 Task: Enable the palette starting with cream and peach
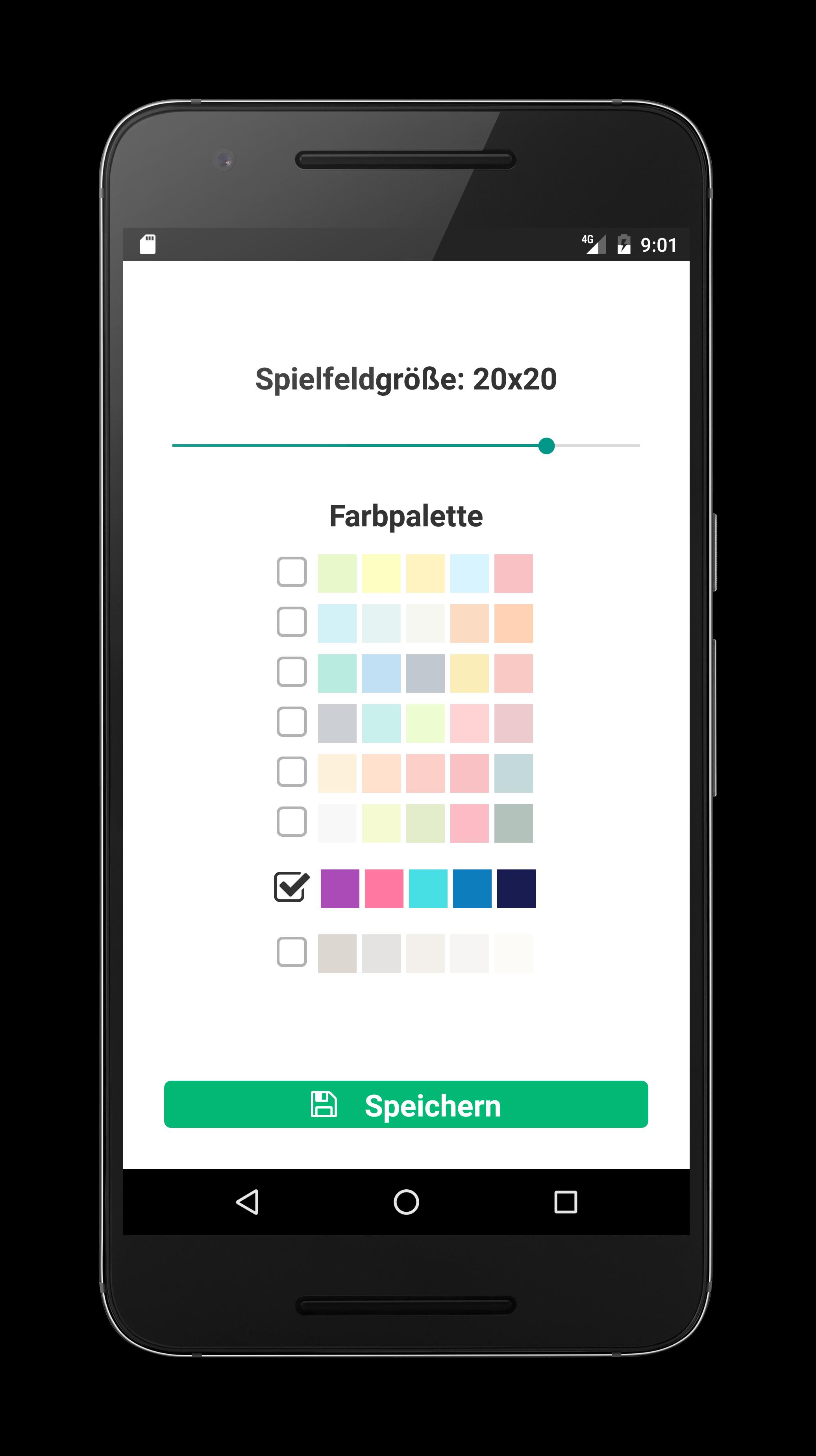[292, 772]
